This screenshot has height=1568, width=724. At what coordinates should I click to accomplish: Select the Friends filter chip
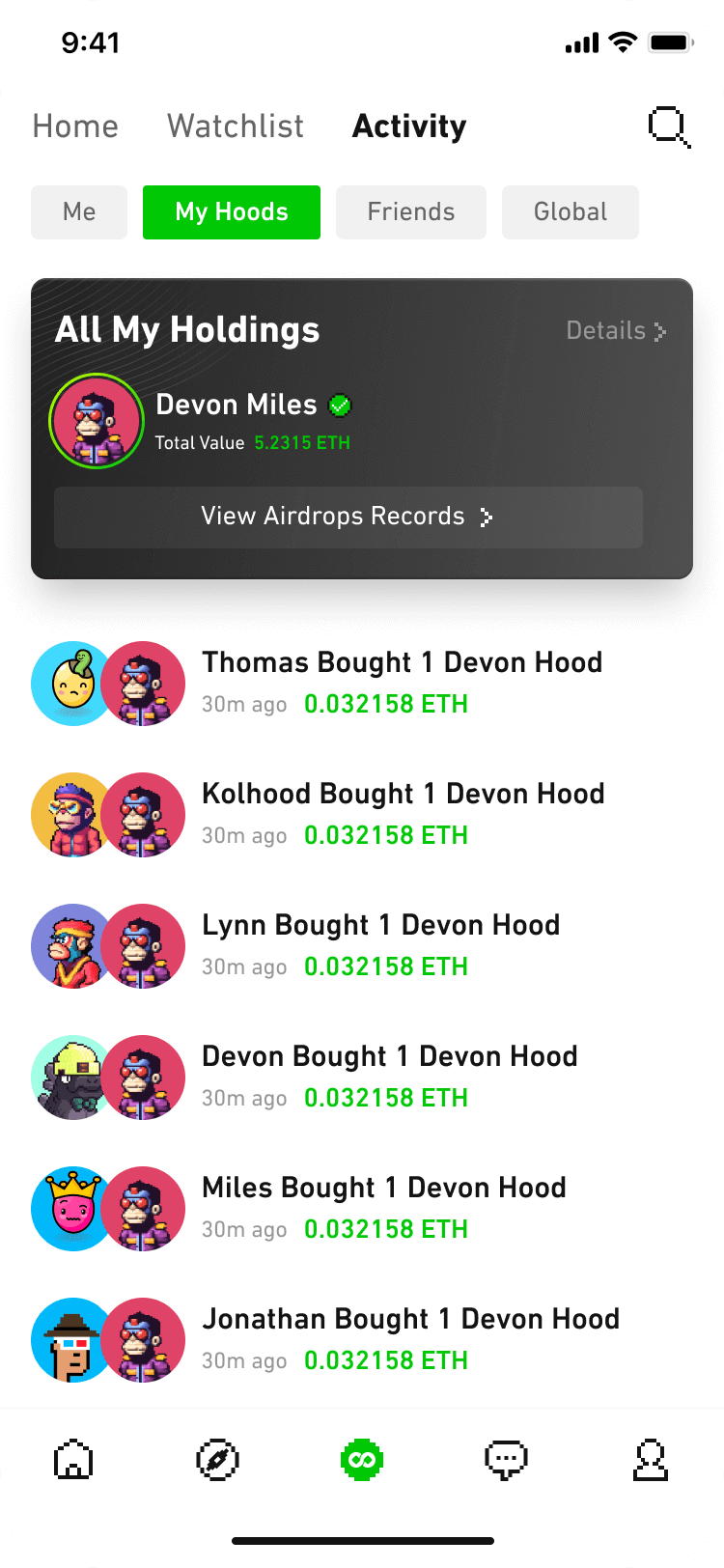pos(410,212)
